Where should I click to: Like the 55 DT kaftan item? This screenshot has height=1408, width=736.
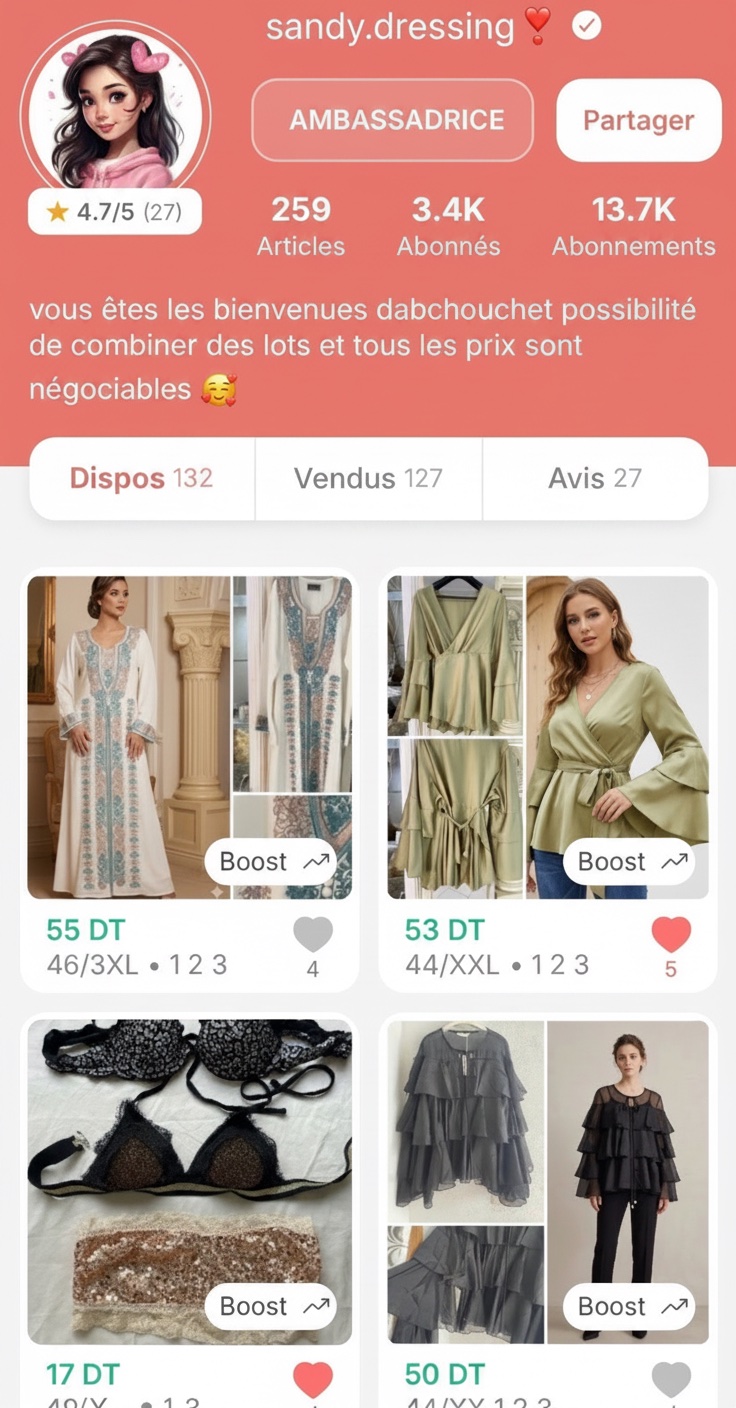tap(313, 934)
